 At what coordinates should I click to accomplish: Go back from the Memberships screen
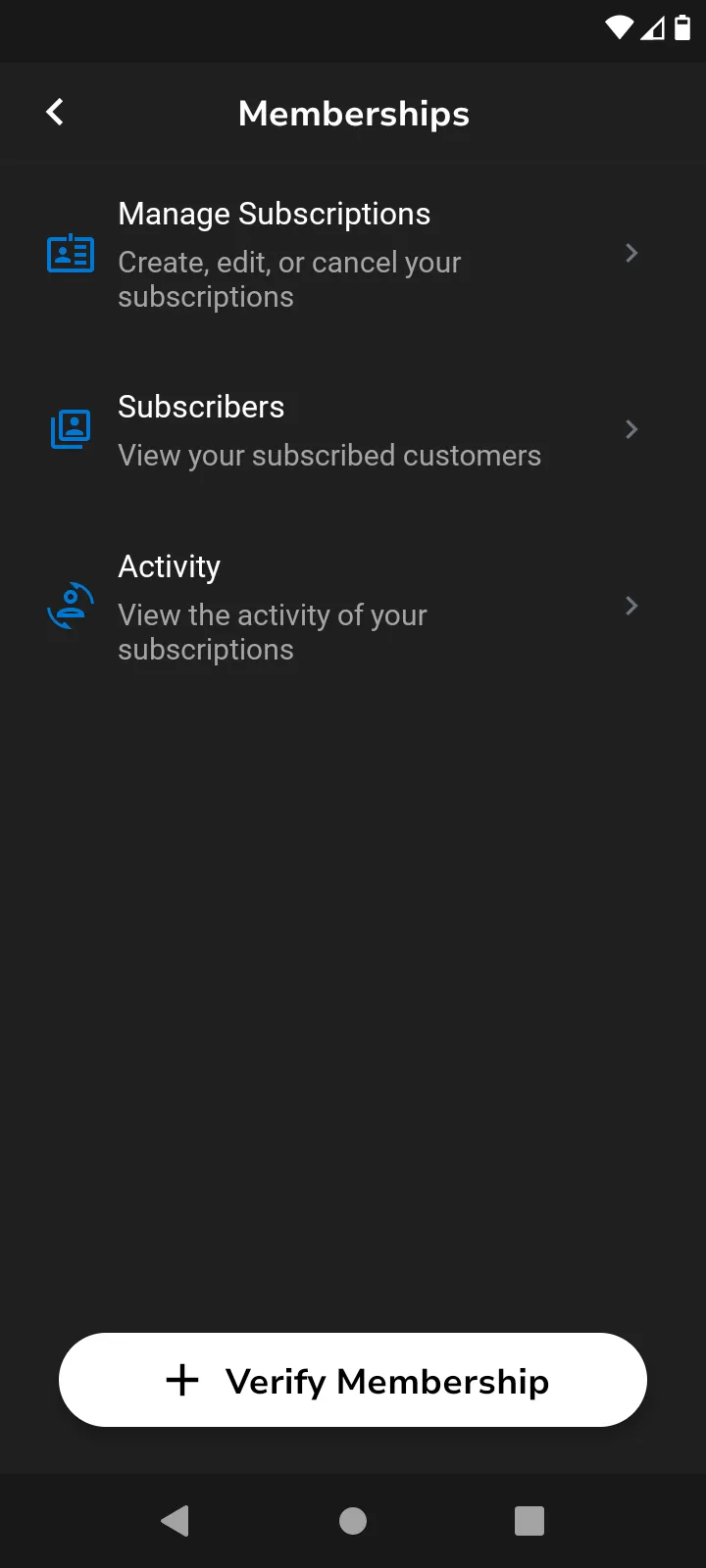[55, 113]
